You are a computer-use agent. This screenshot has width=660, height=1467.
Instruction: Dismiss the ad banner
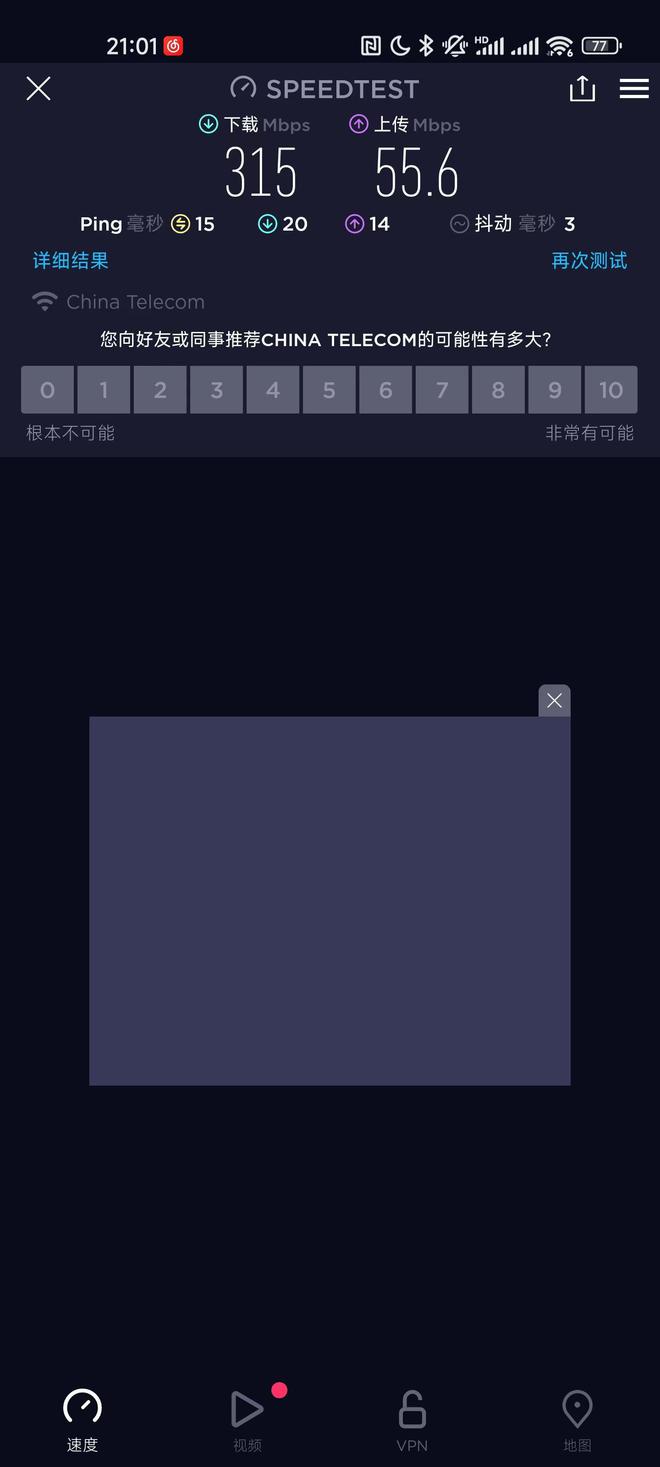tap(554, 701)
